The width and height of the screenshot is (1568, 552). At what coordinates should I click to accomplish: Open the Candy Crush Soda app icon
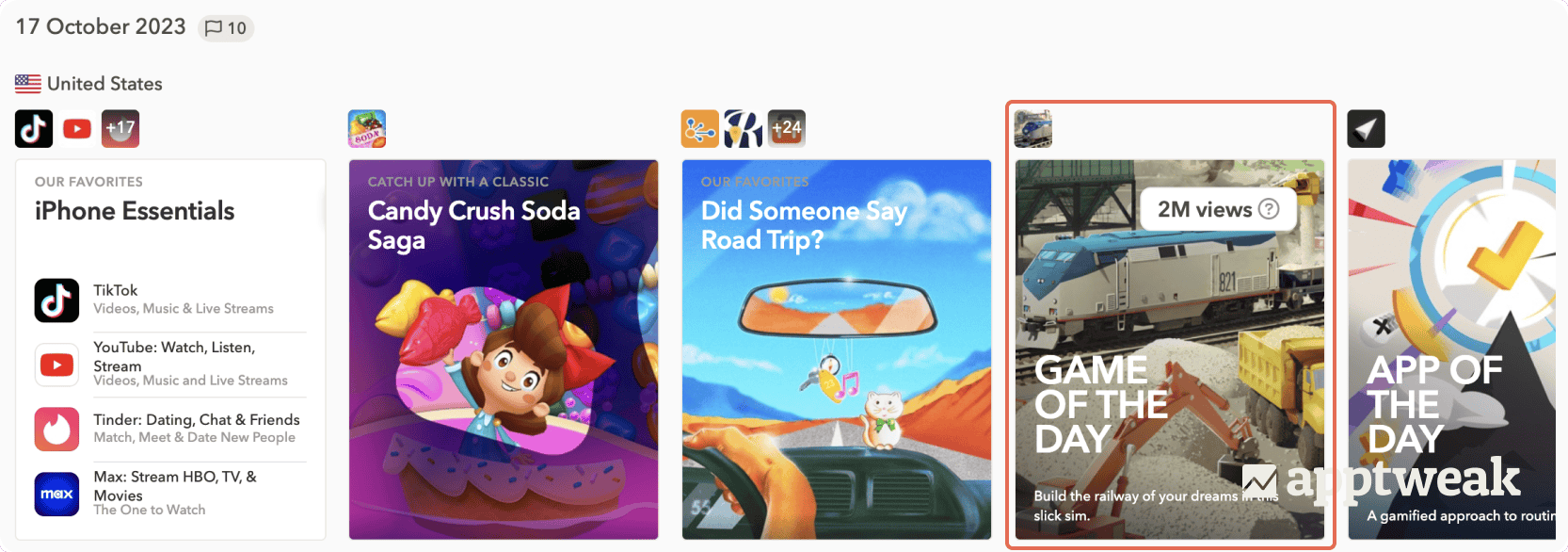tap(367, 129)
